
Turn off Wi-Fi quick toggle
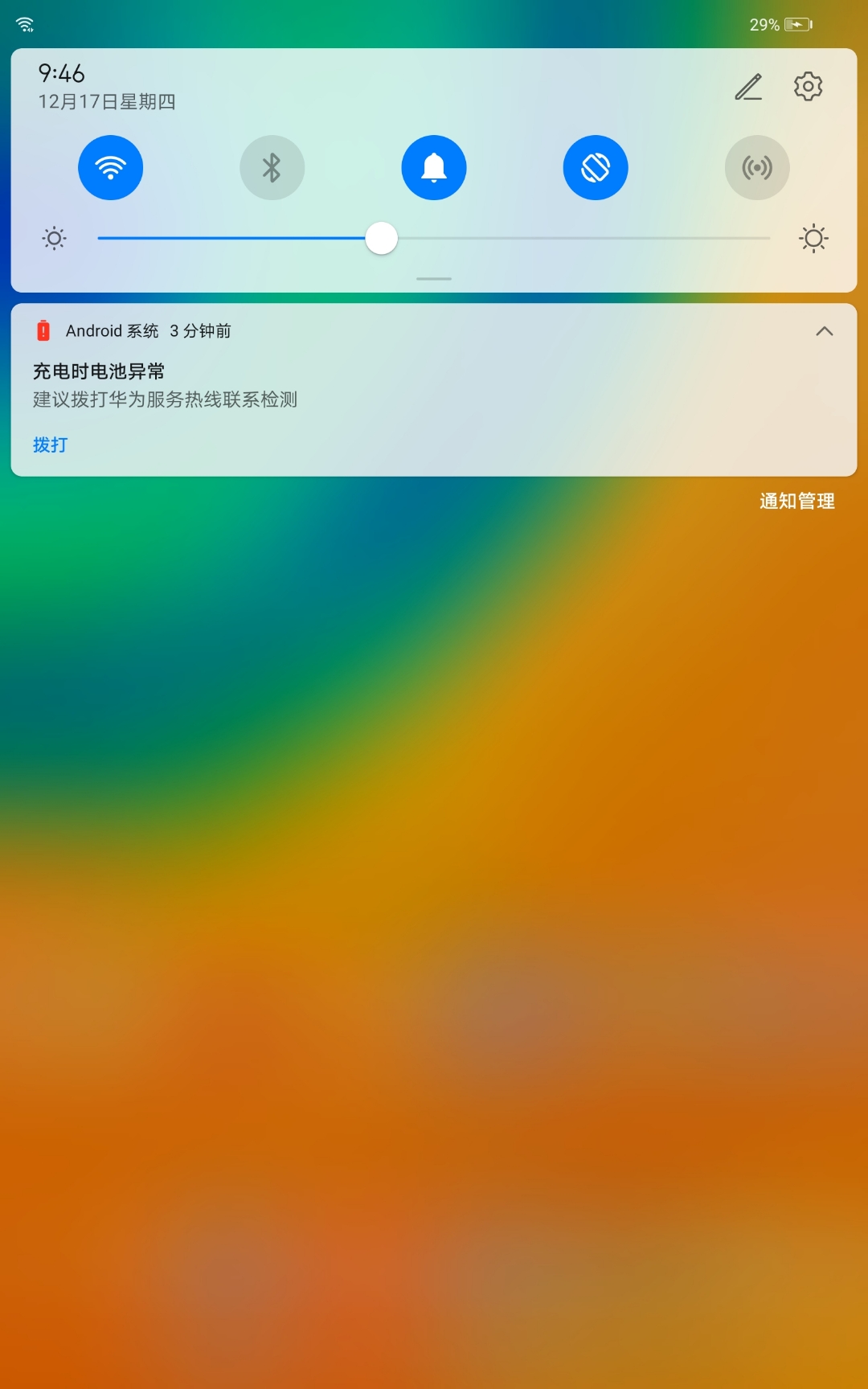(x=110, y=167)
